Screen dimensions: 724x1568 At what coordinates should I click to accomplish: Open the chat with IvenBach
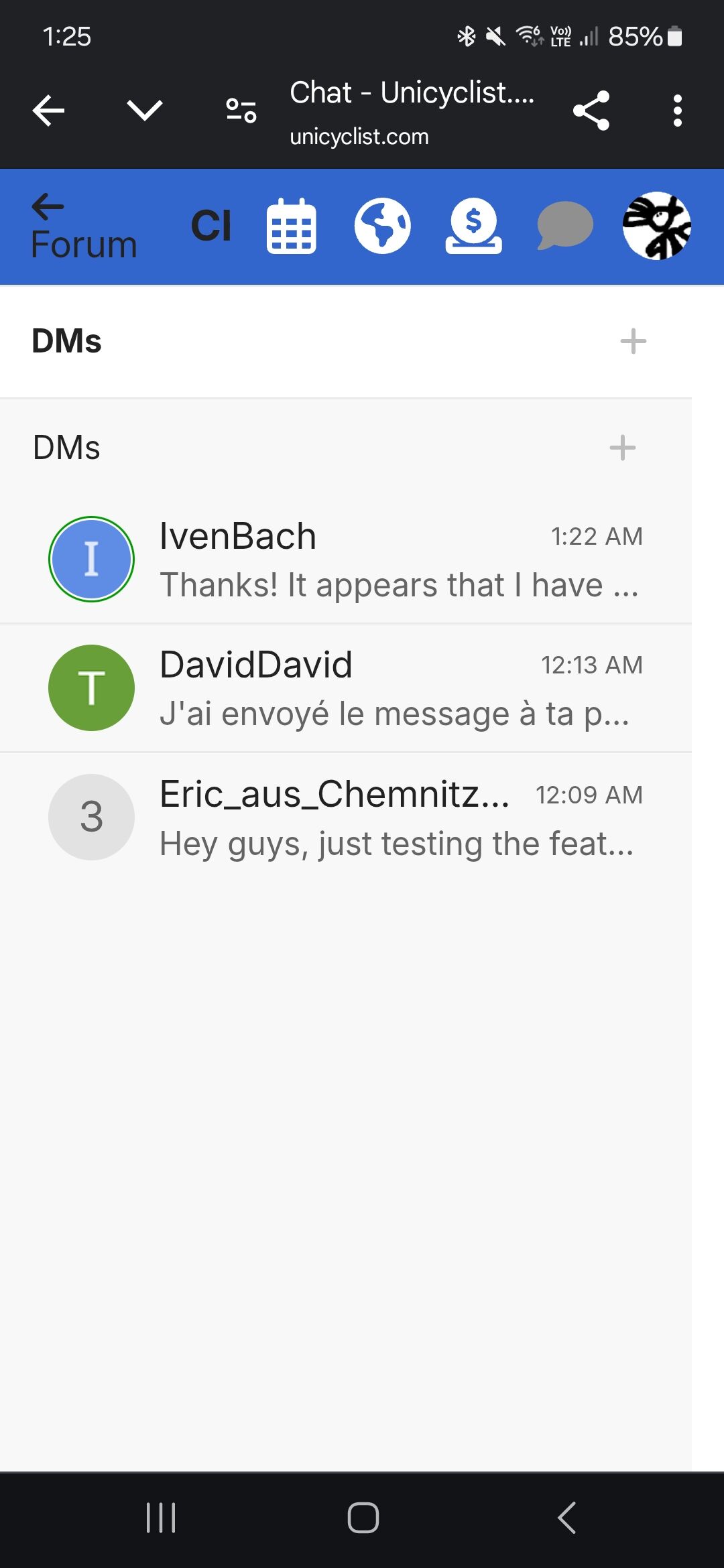[x=346, y=560]
